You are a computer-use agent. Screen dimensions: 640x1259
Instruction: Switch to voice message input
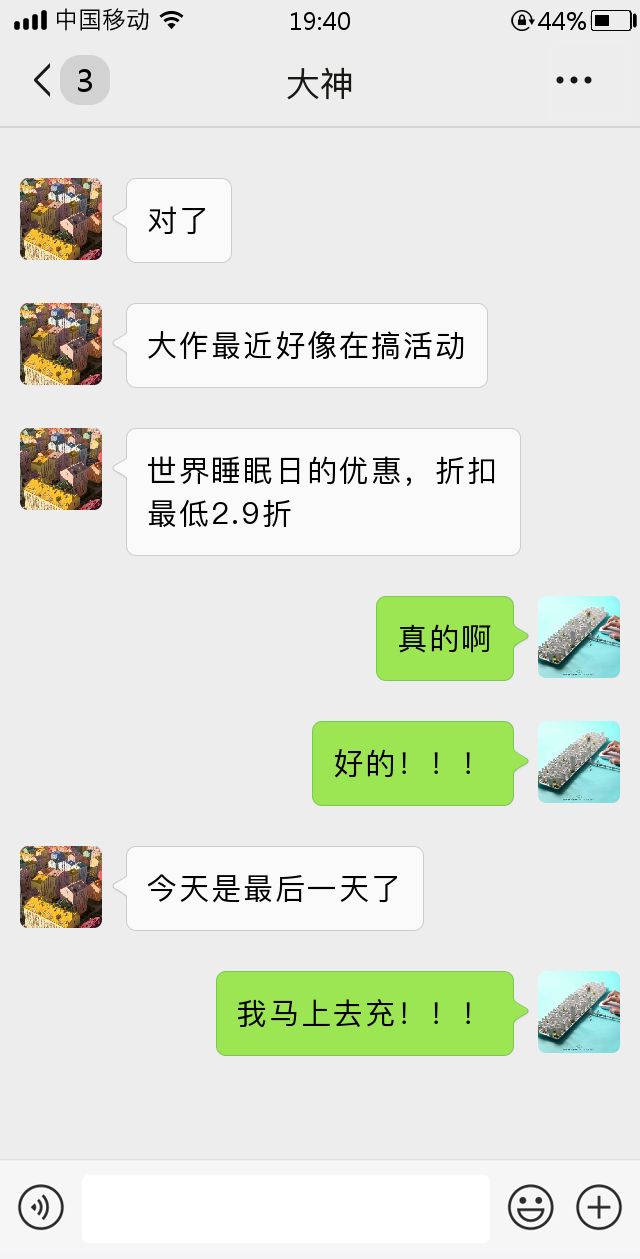(41, 1207)
